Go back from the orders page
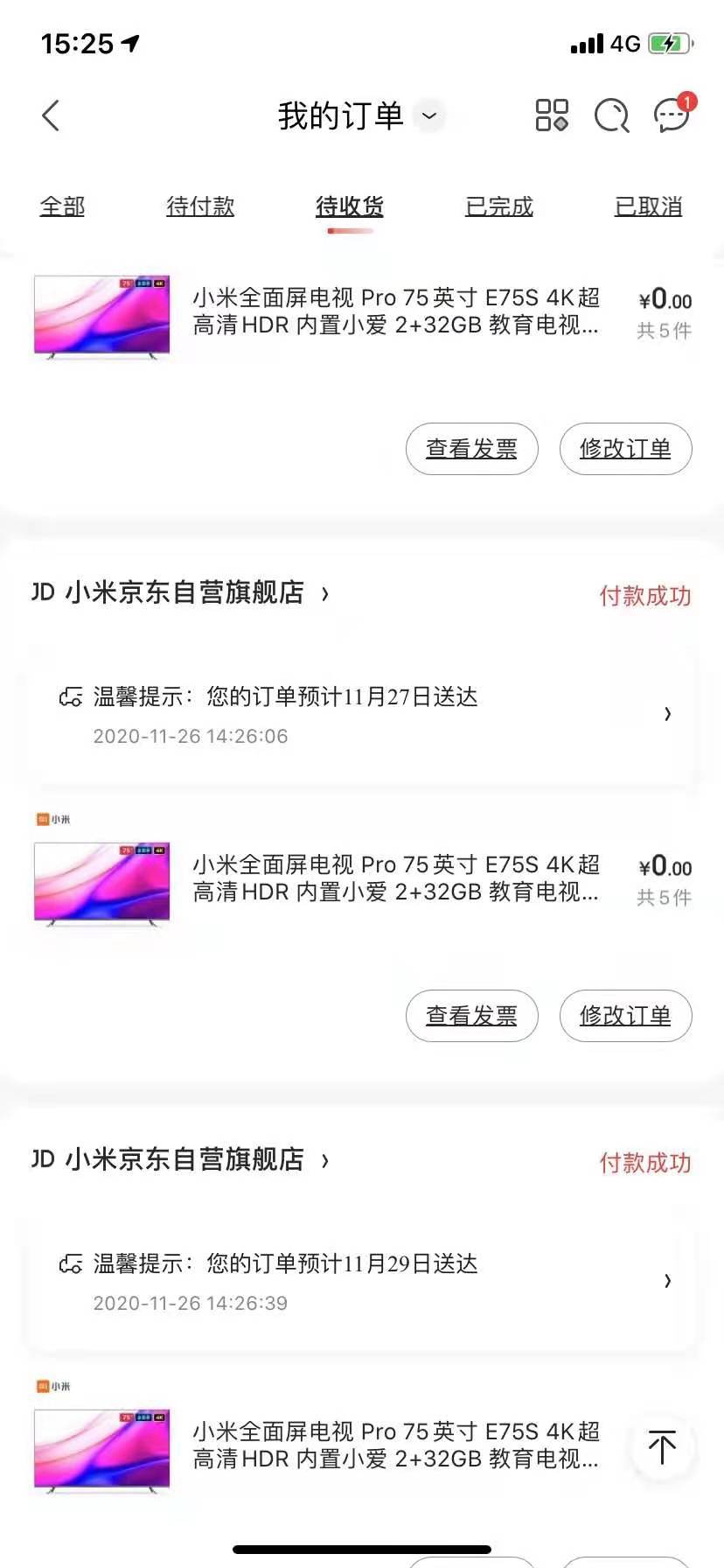This screenshot has height=1568, width=724. pyautogui.click(x=51, y=115)
